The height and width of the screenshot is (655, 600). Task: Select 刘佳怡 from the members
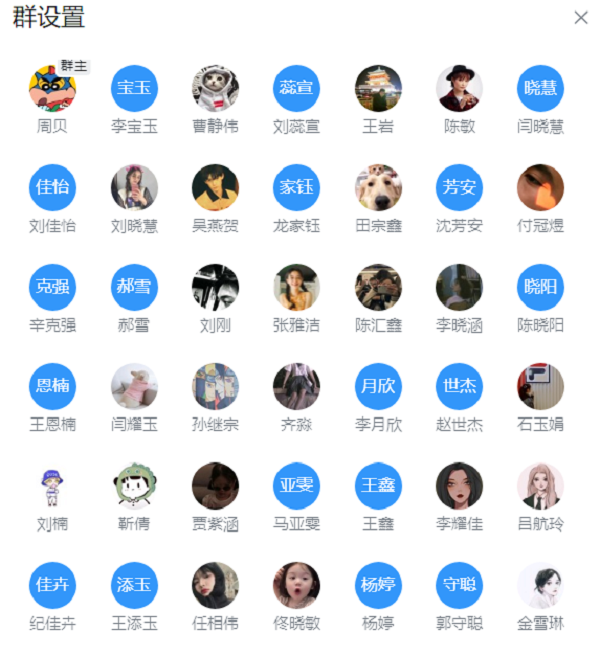(x=52, y=188)
